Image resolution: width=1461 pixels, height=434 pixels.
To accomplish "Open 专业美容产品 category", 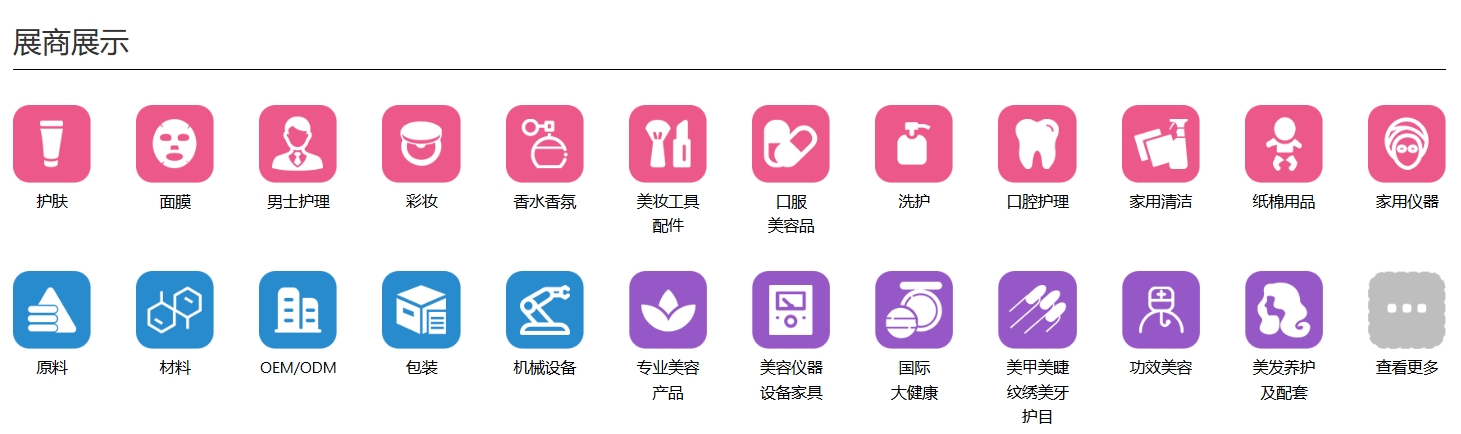I will (x=668, y=310).
